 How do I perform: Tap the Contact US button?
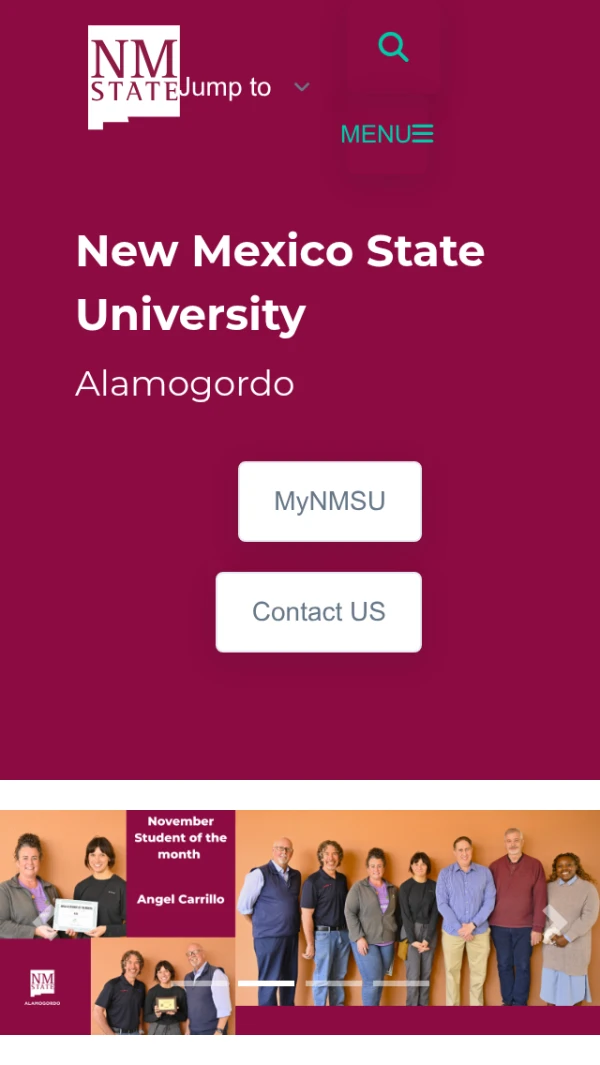coord(319,612)
